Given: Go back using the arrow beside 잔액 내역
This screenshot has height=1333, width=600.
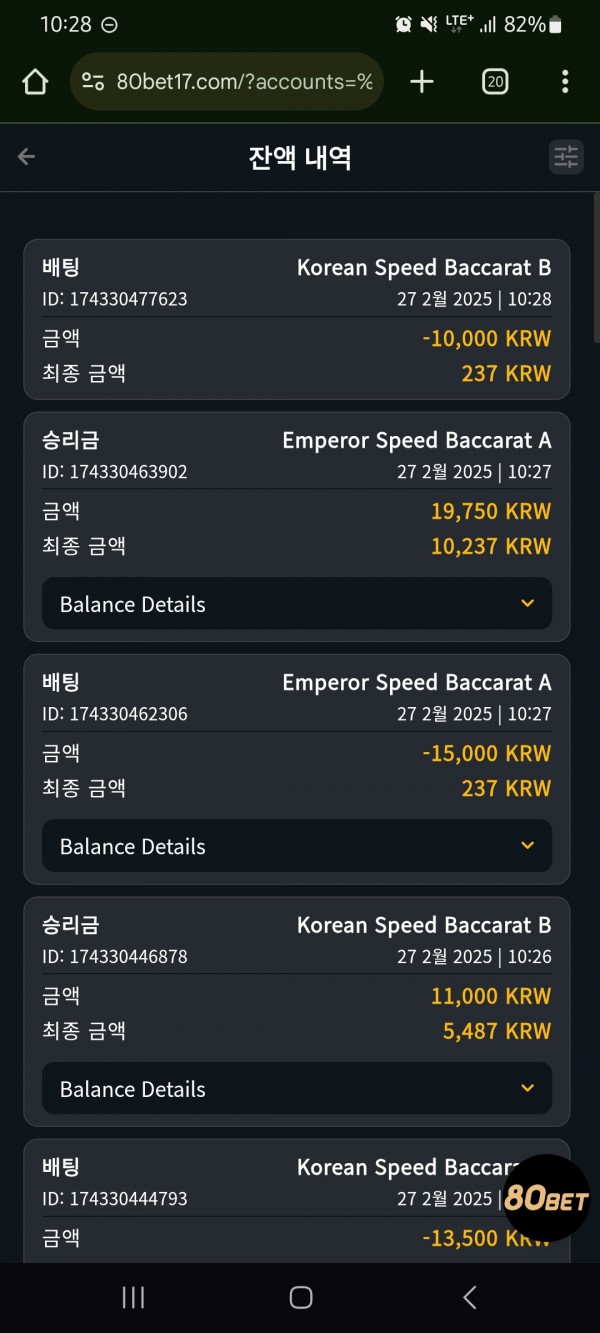Looking at the screenshot, I should [27, 157].
